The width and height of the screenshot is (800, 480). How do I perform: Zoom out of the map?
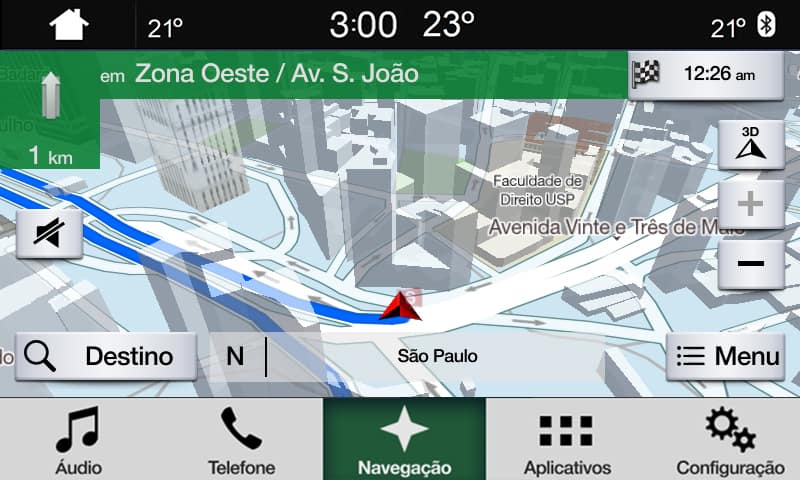(x=750, y=264)
